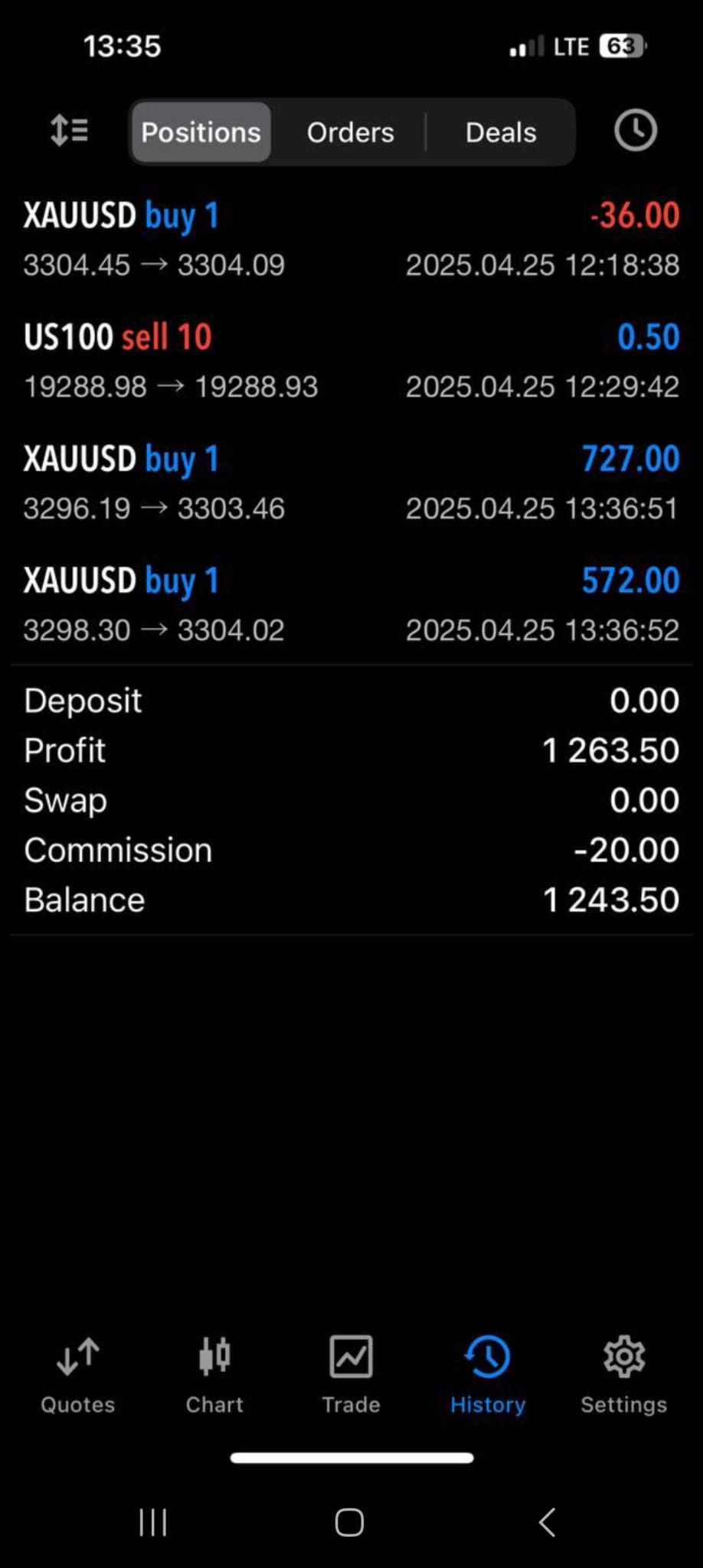
Task: Tap the system back button
Action: (547, 1523)
